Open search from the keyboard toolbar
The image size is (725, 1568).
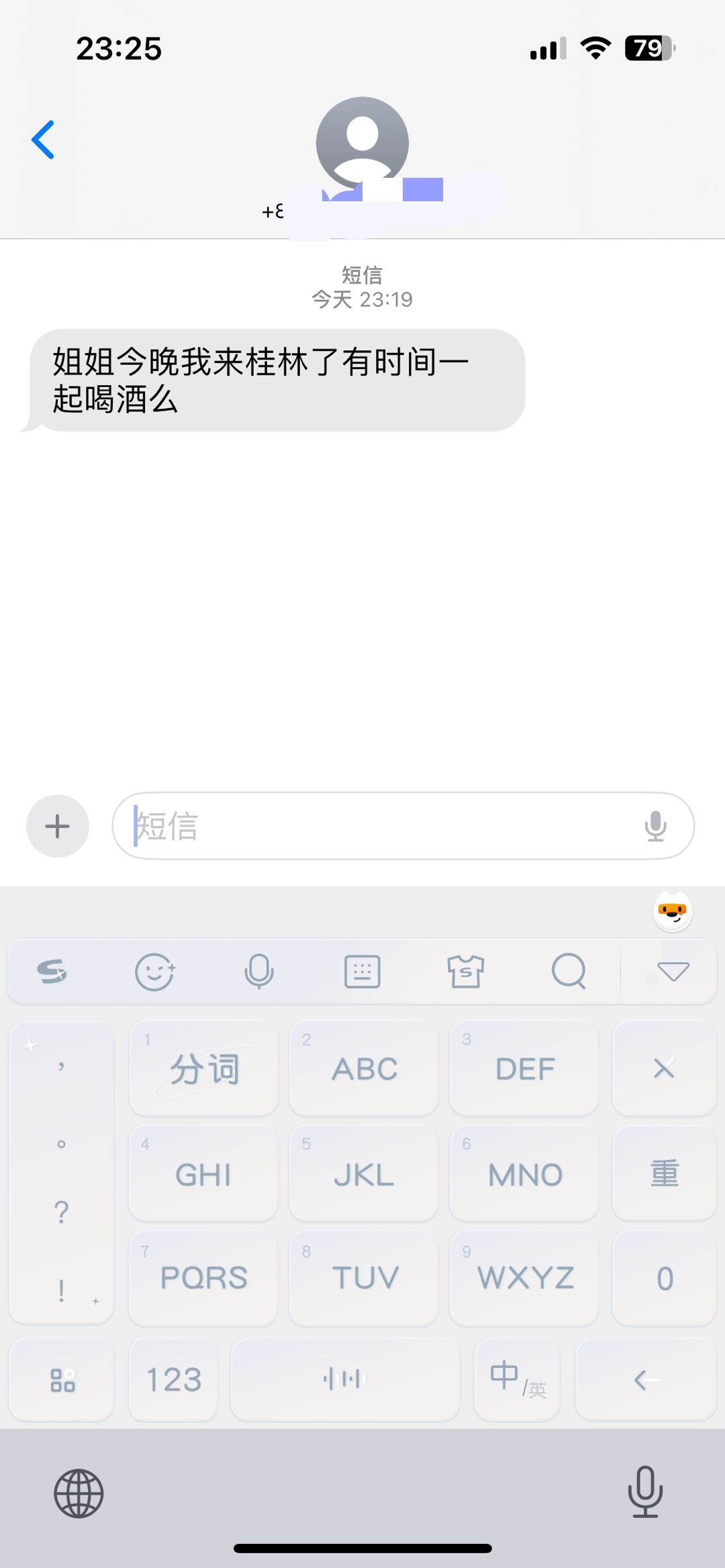click(569, 972)
